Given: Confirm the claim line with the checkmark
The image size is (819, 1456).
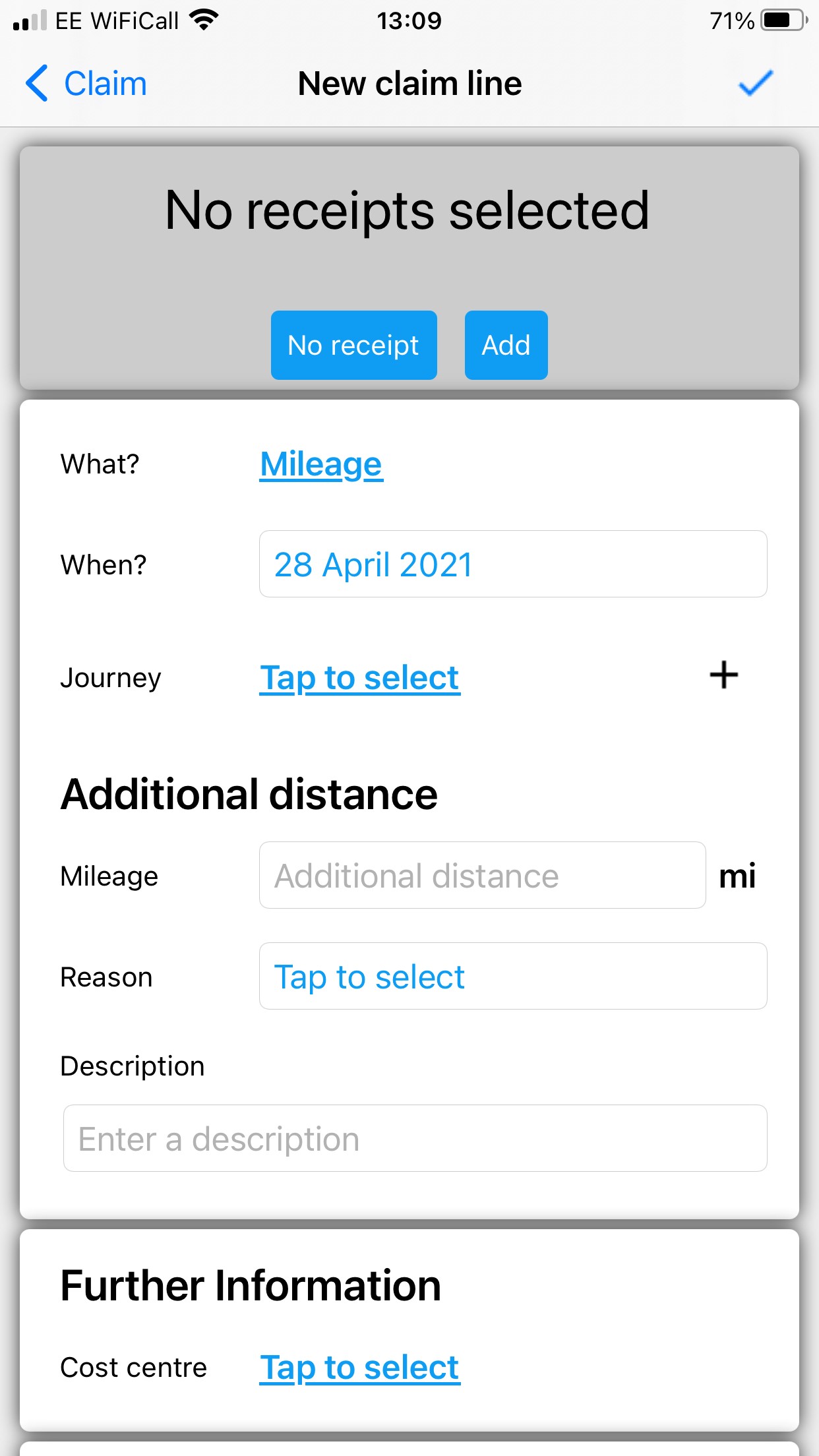Looking at the screenshot, I should (755, 83).
